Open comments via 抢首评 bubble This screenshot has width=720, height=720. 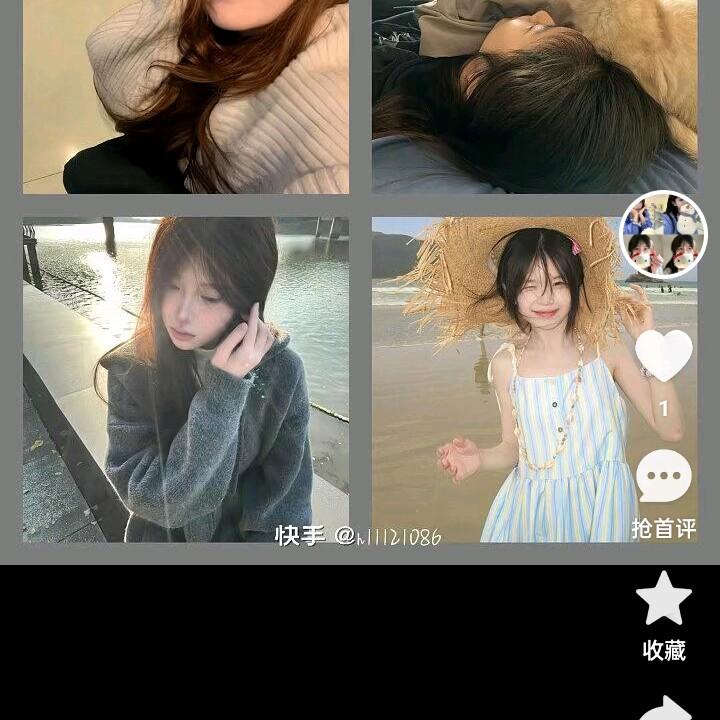[664, 477]
